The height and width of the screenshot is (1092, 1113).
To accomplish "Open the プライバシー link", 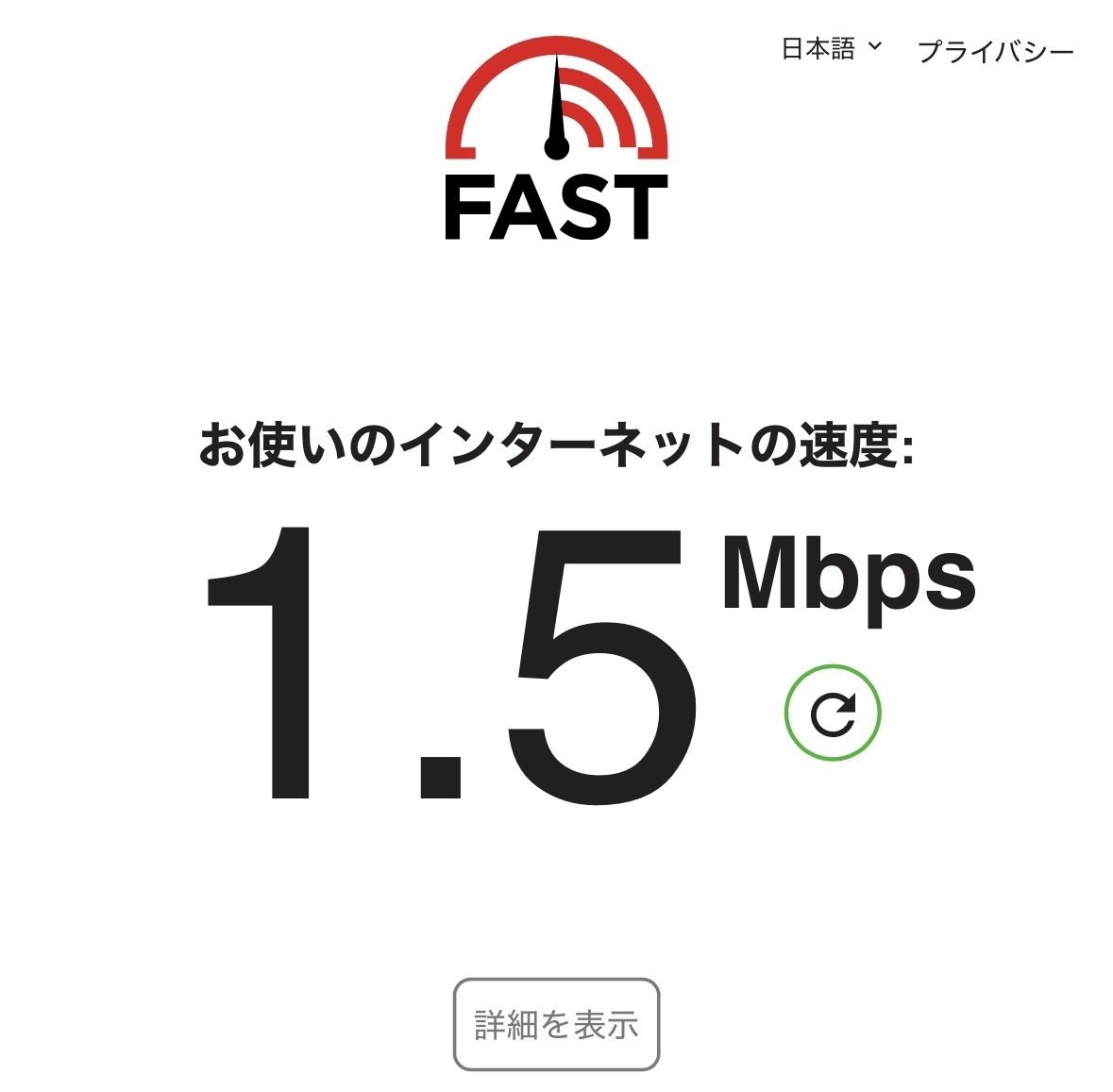I will [995, 51].
